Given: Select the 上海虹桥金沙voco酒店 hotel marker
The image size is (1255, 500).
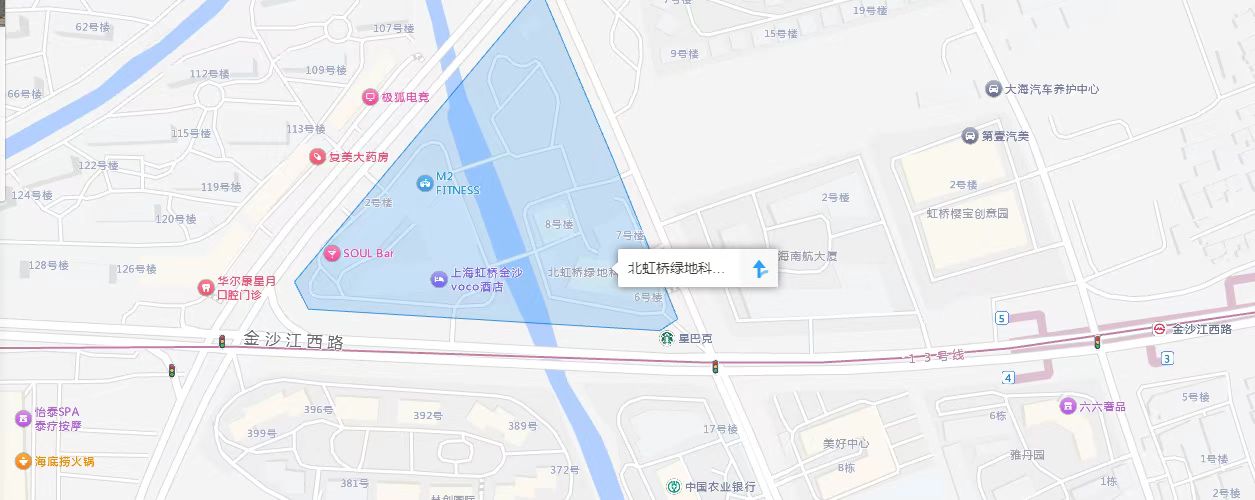Looking at the screenshot, I should pos(438,279).
